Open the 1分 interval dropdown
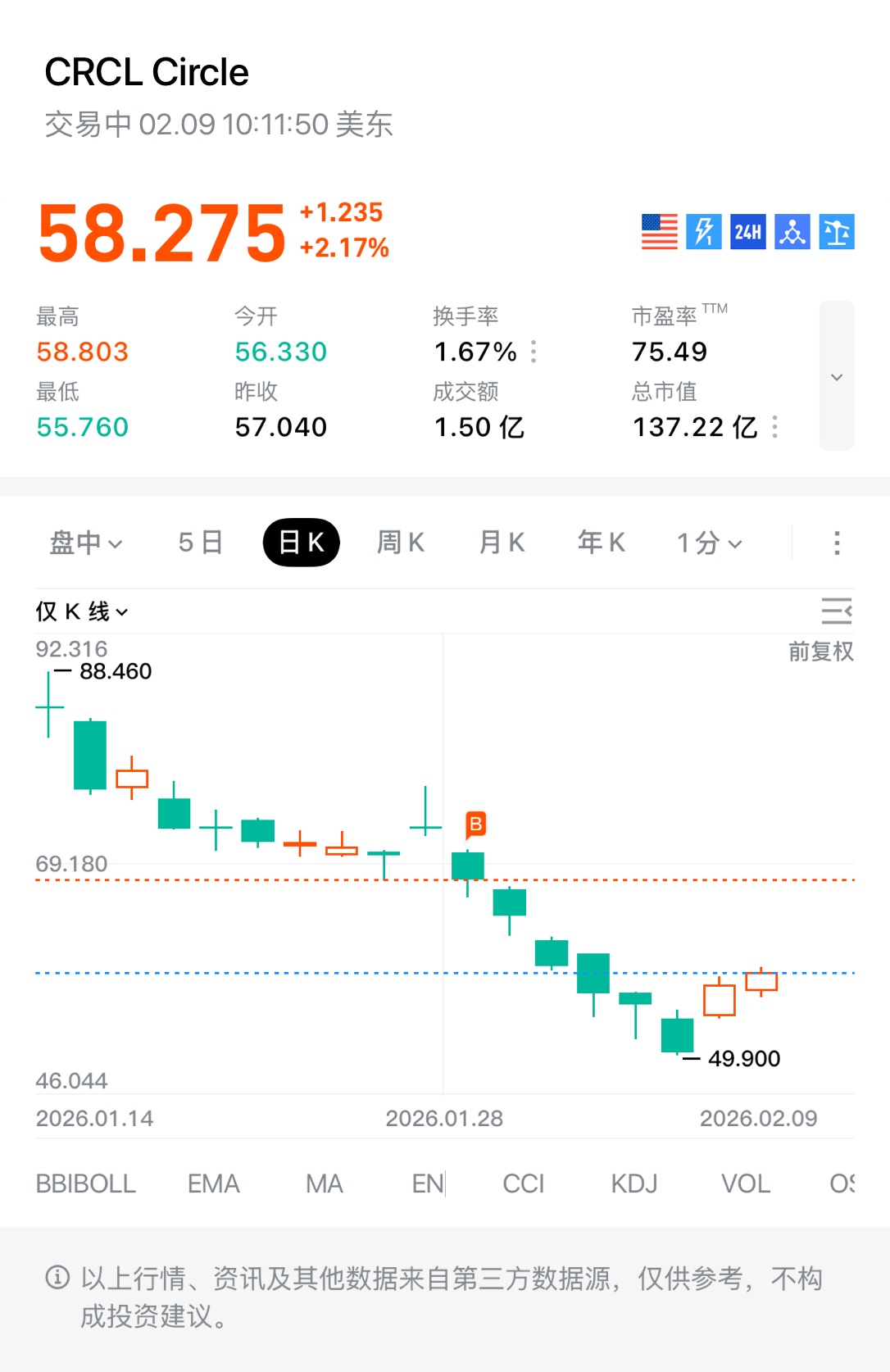 710,543
